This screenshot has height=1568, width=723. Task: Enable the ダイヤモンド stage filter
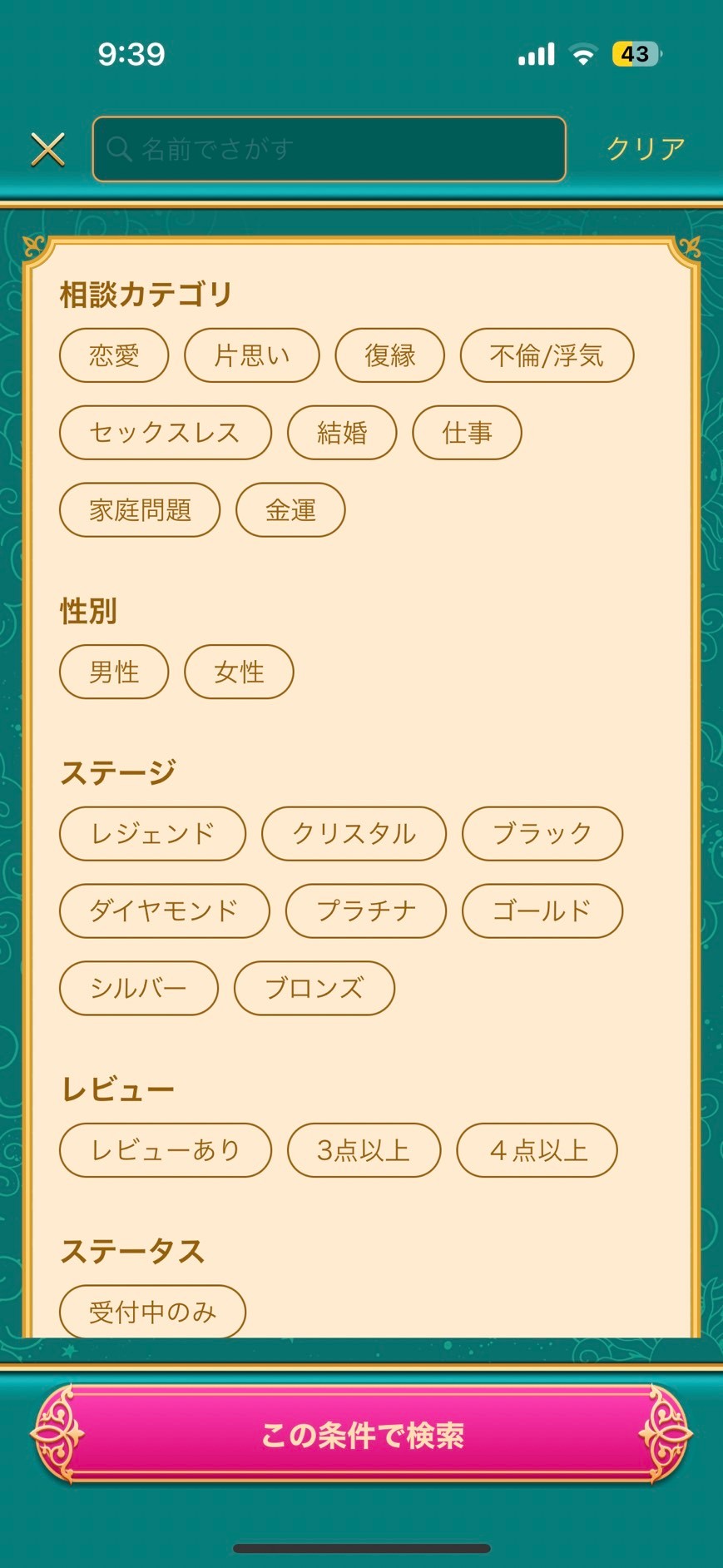(x=164, y=911)
